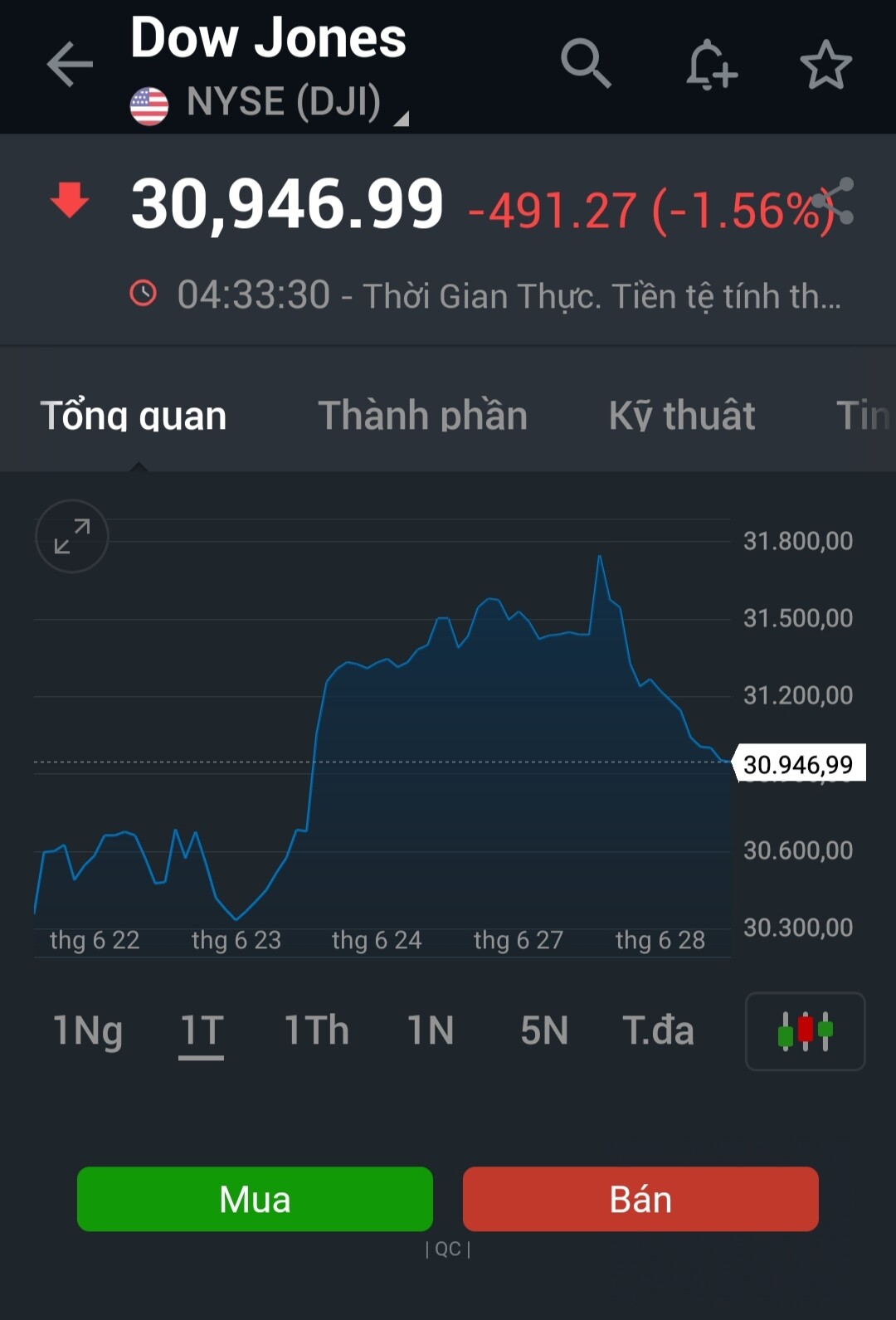Select the Tổng quan tab
896x1320 pixels.
pos(134,415)
